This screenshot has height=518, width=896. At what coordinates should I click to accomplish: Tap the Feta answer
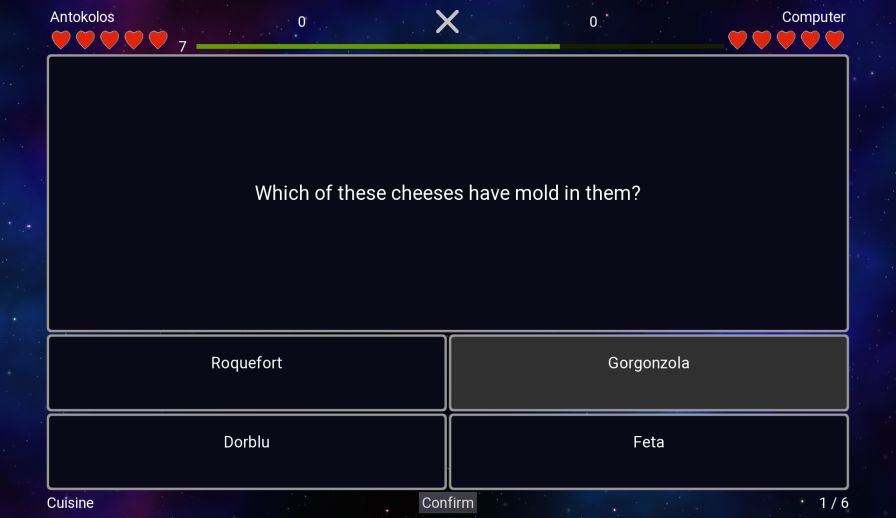coord(648,451)
